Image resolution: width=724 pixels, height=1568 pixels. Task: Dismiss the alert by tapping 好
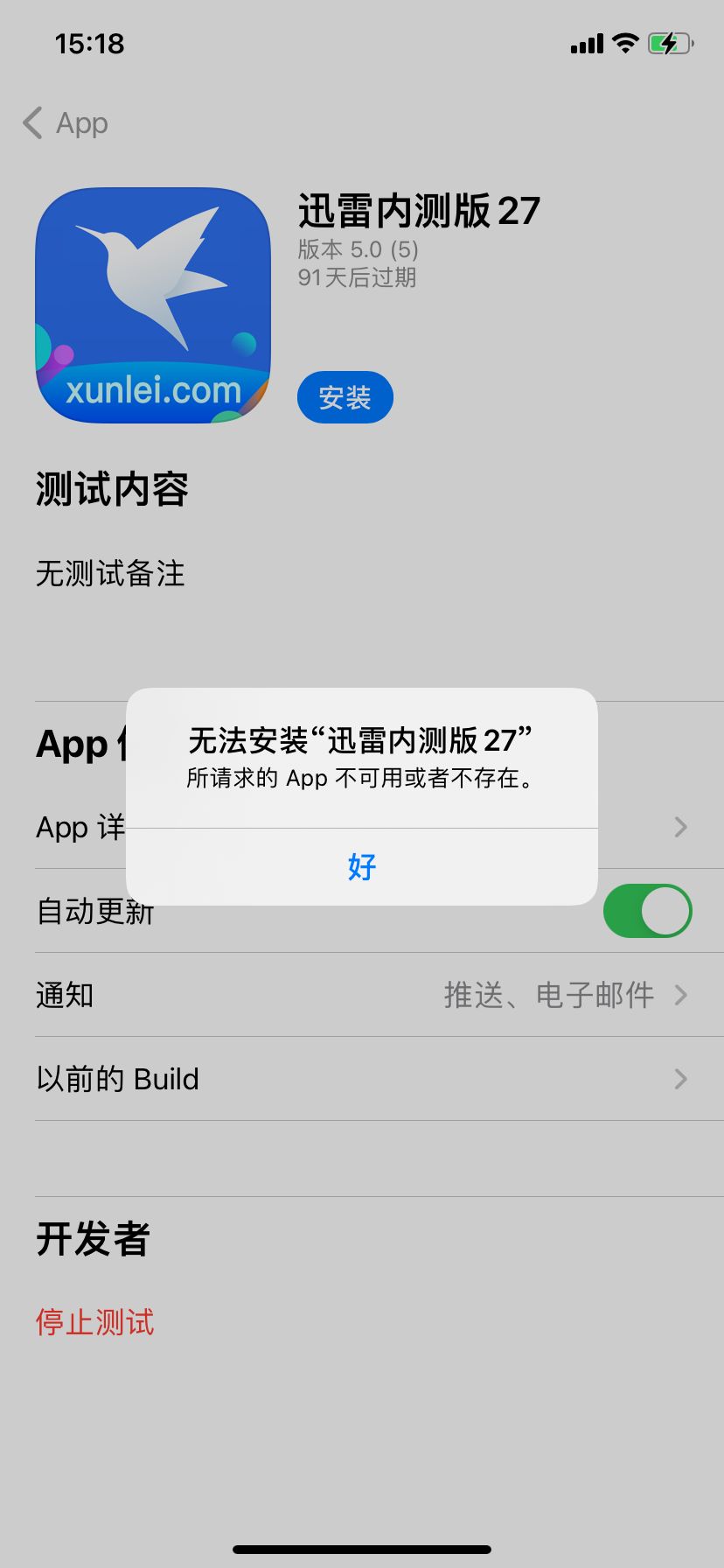[361, 866]
